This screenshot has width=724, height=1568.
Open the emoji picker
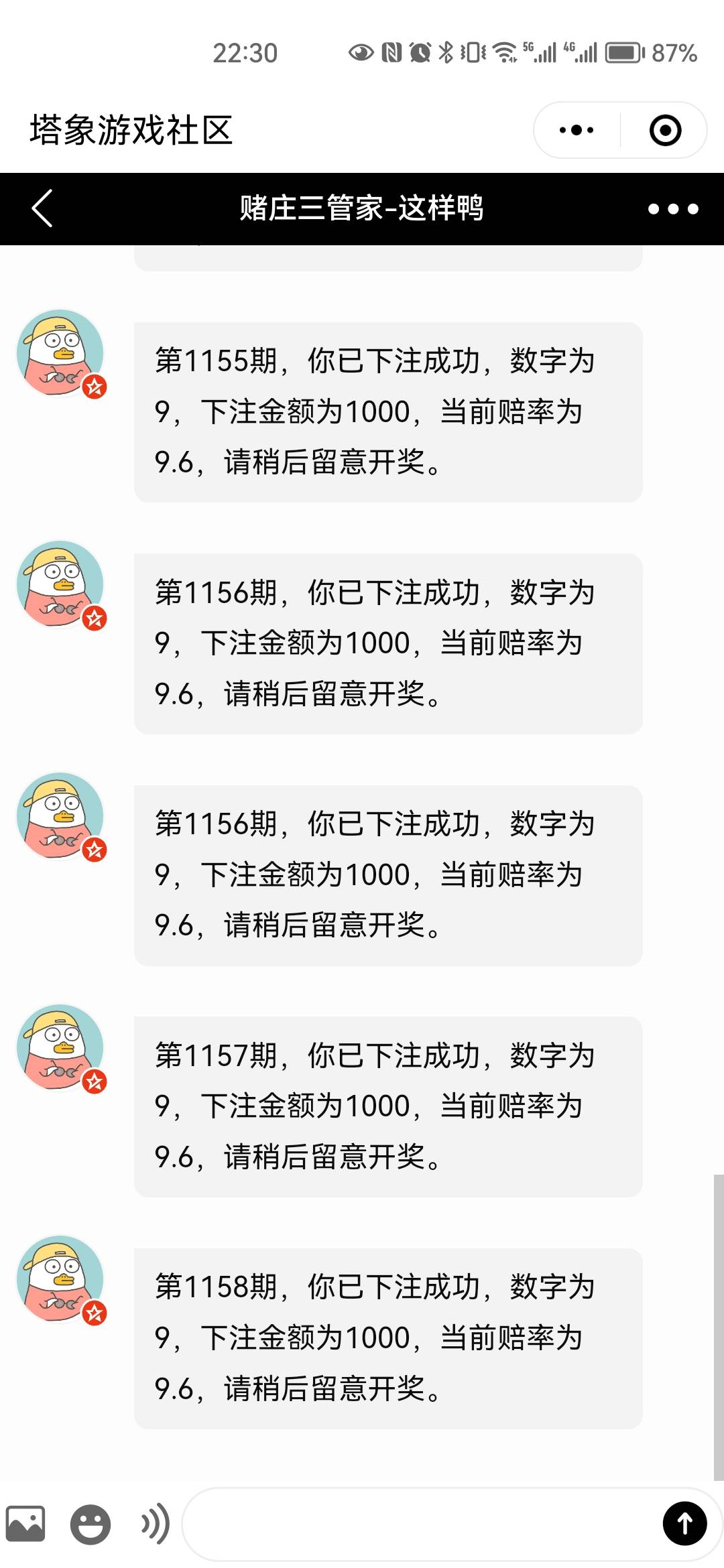pyautogui.click(x=90, y=1524)
